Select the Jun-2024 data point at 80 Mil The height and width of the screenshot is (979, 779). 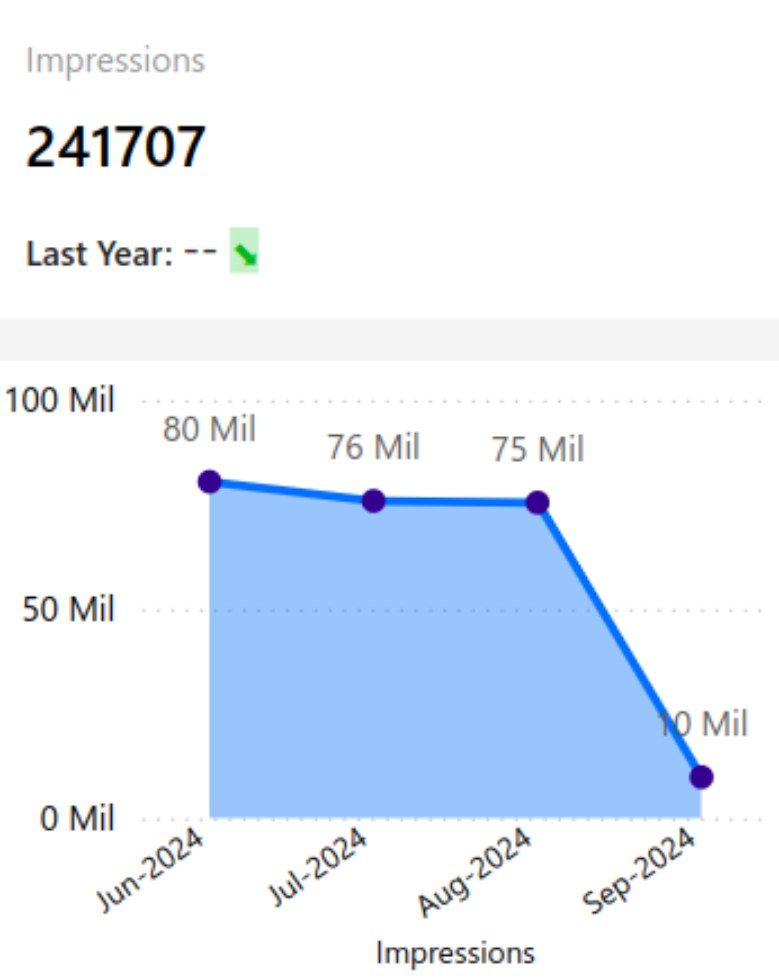[x=209, y=482]
